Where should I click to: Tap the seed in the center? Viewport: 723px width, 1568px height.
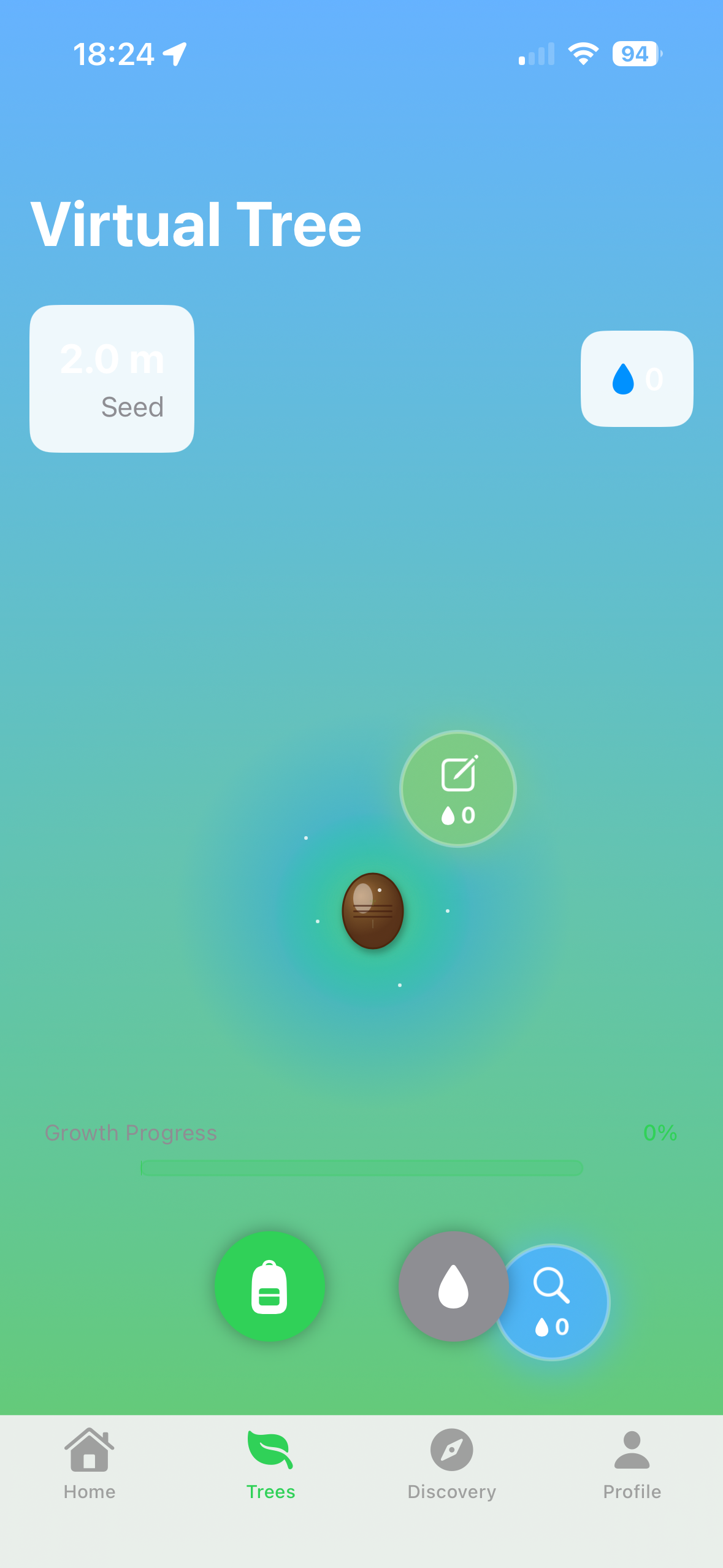(x=373, y=912)
